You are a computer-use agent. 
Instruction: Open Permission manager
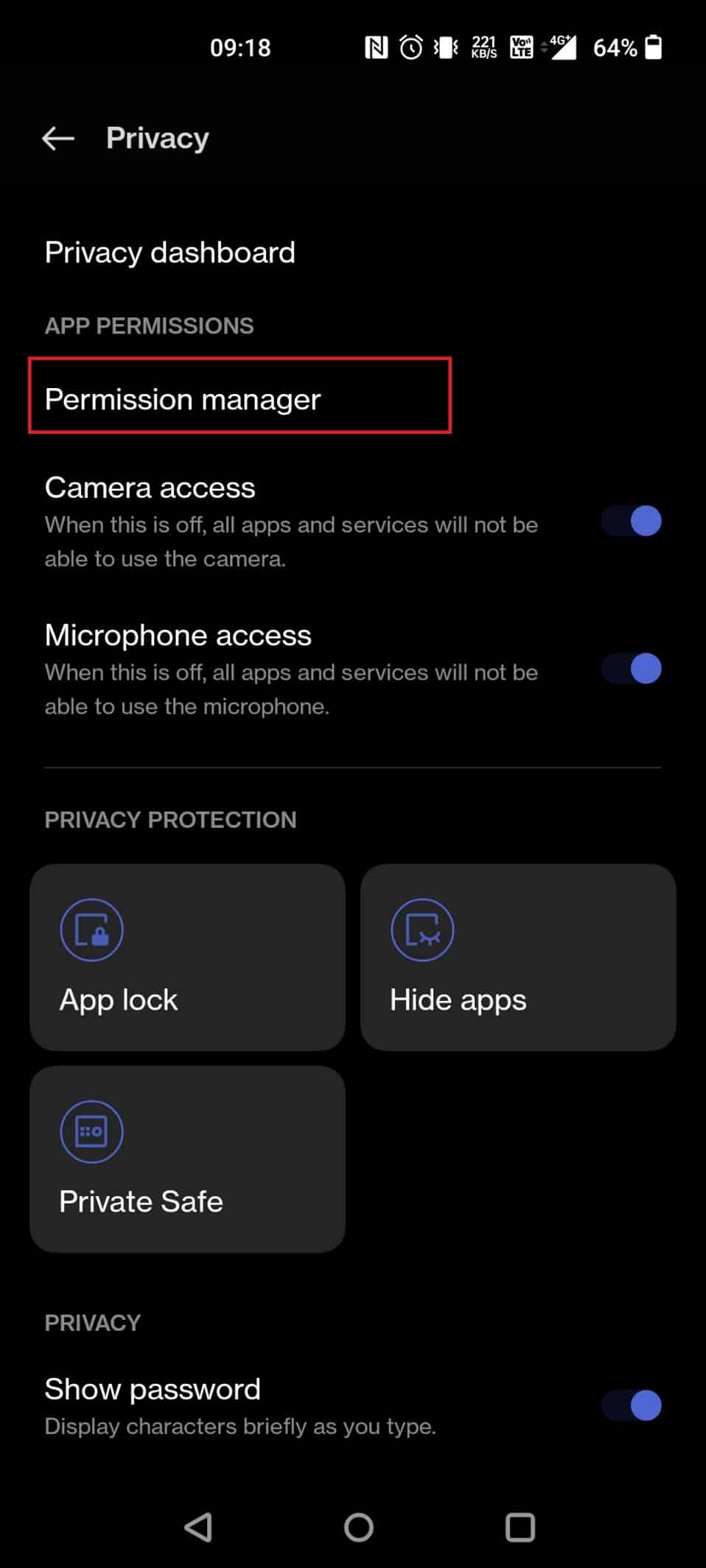[x=183, y=399]
